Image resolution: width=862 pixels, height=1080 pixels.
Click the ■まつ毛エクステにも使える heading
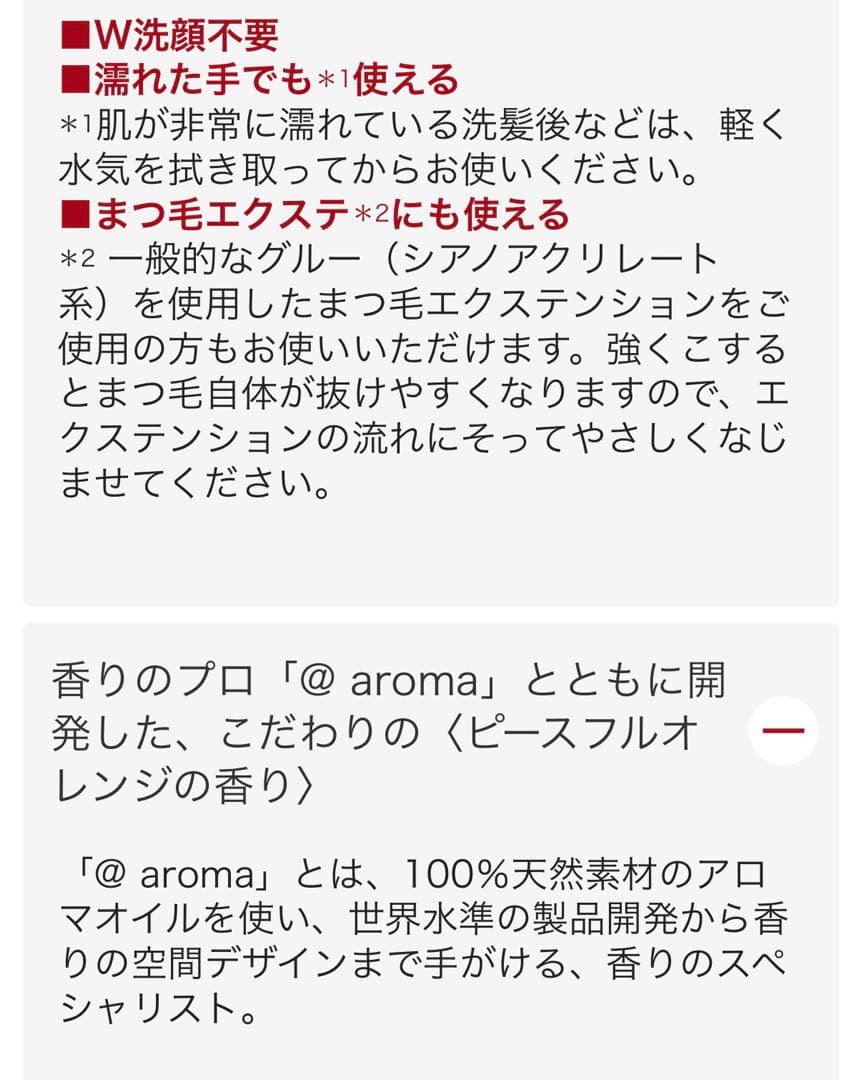250,210
